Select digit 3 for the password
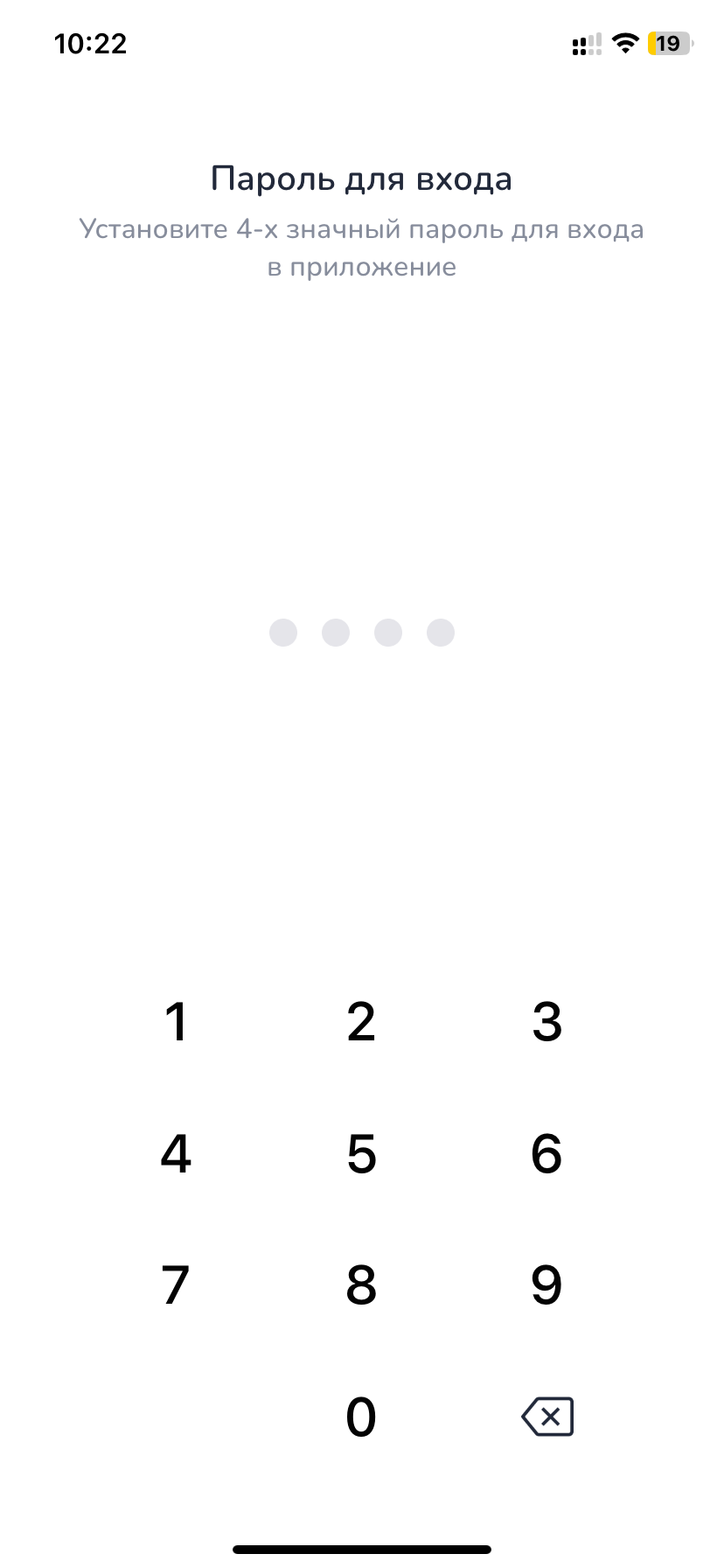Screen dimensions: 724x1568 click(546, 1022)
